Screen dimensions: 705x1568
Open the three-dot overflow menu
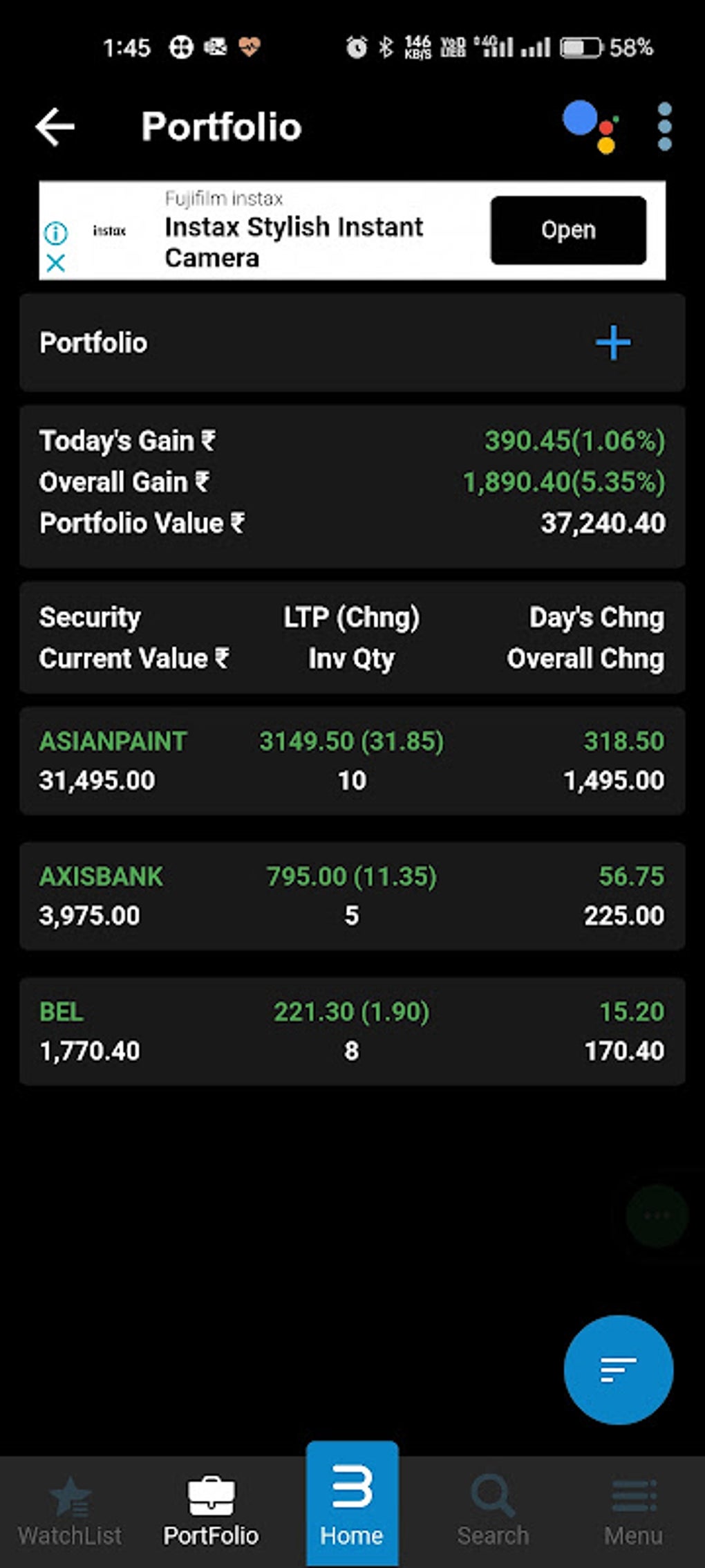point(664,127)
